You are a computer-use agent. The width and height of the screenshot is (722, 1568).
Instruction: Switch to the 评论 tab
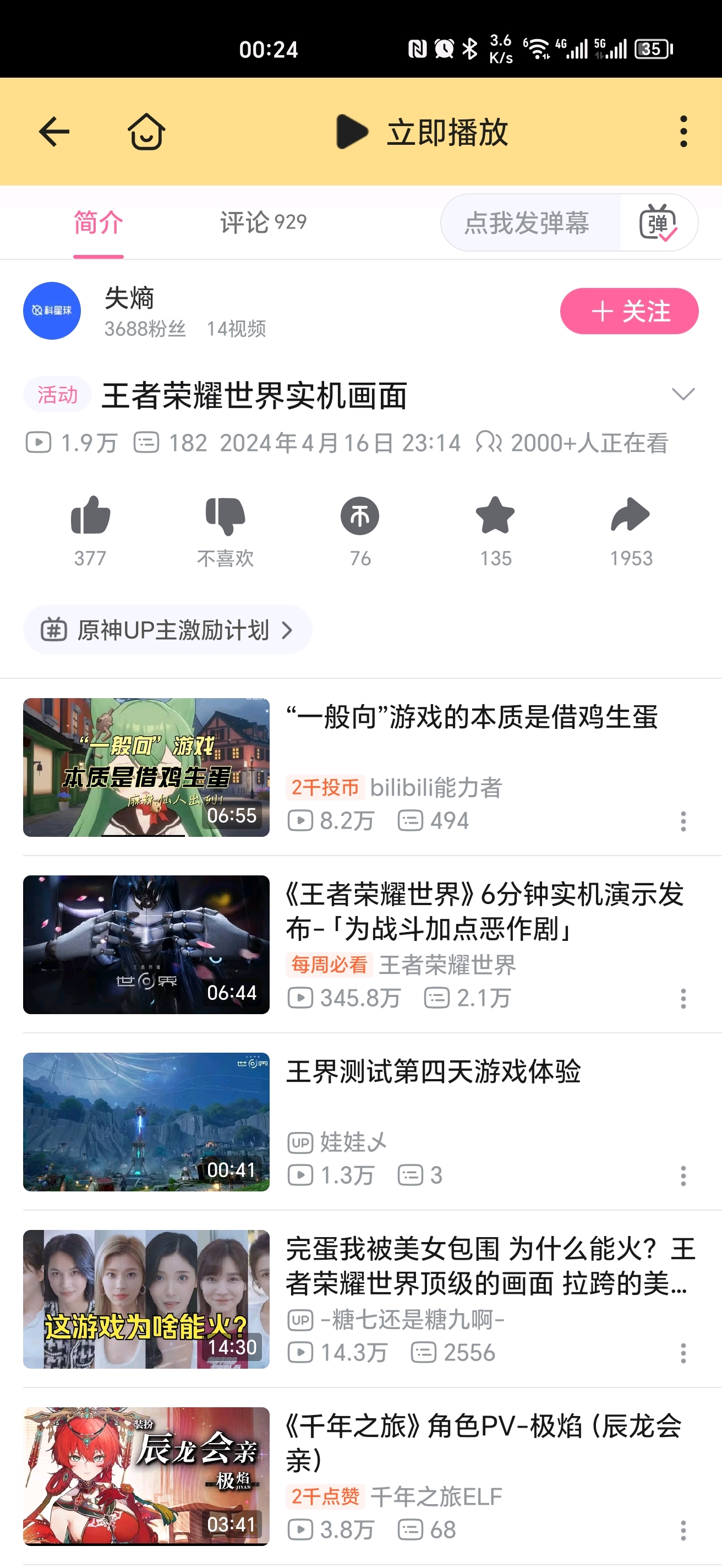tap(262, 223)
